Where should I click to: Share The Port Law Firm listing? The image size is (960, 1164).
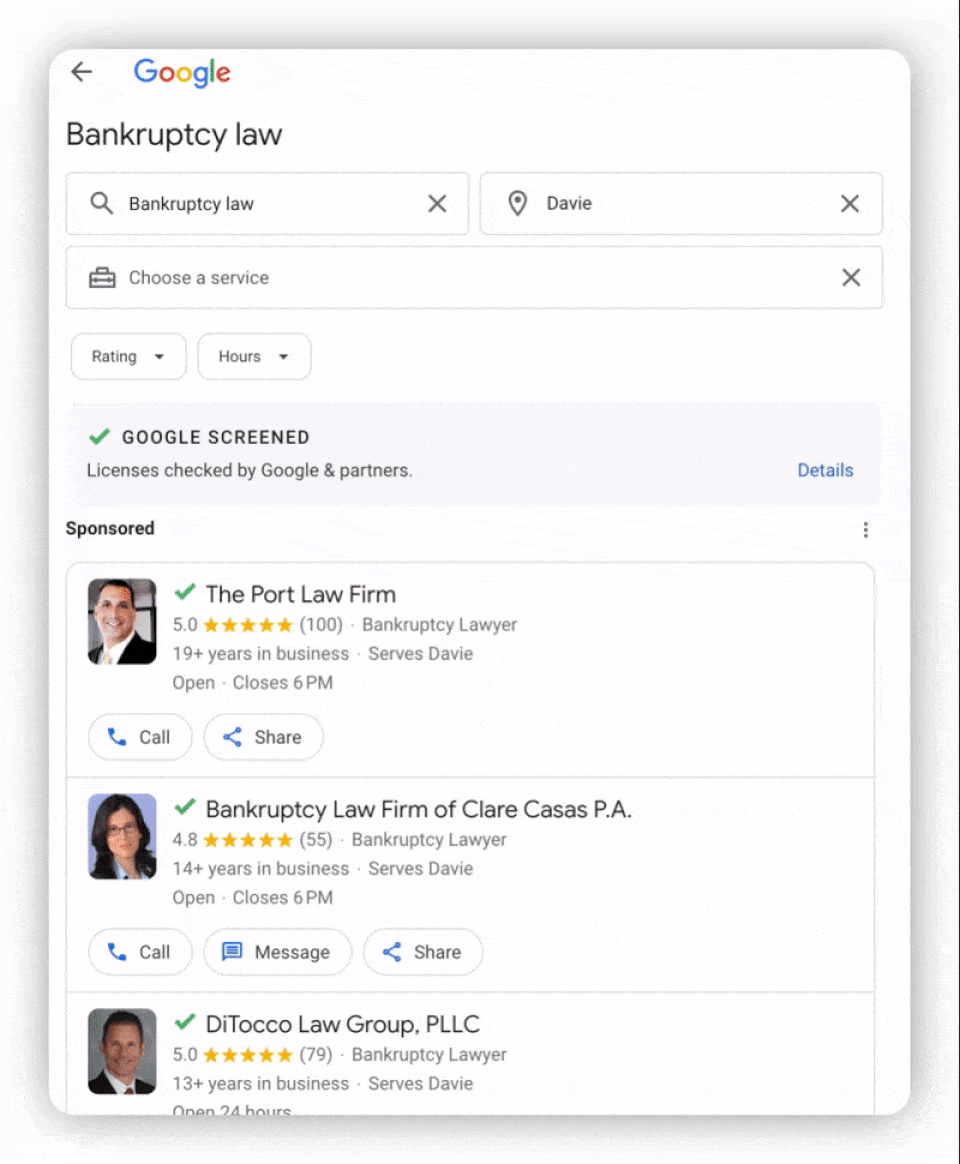(263, 737)
